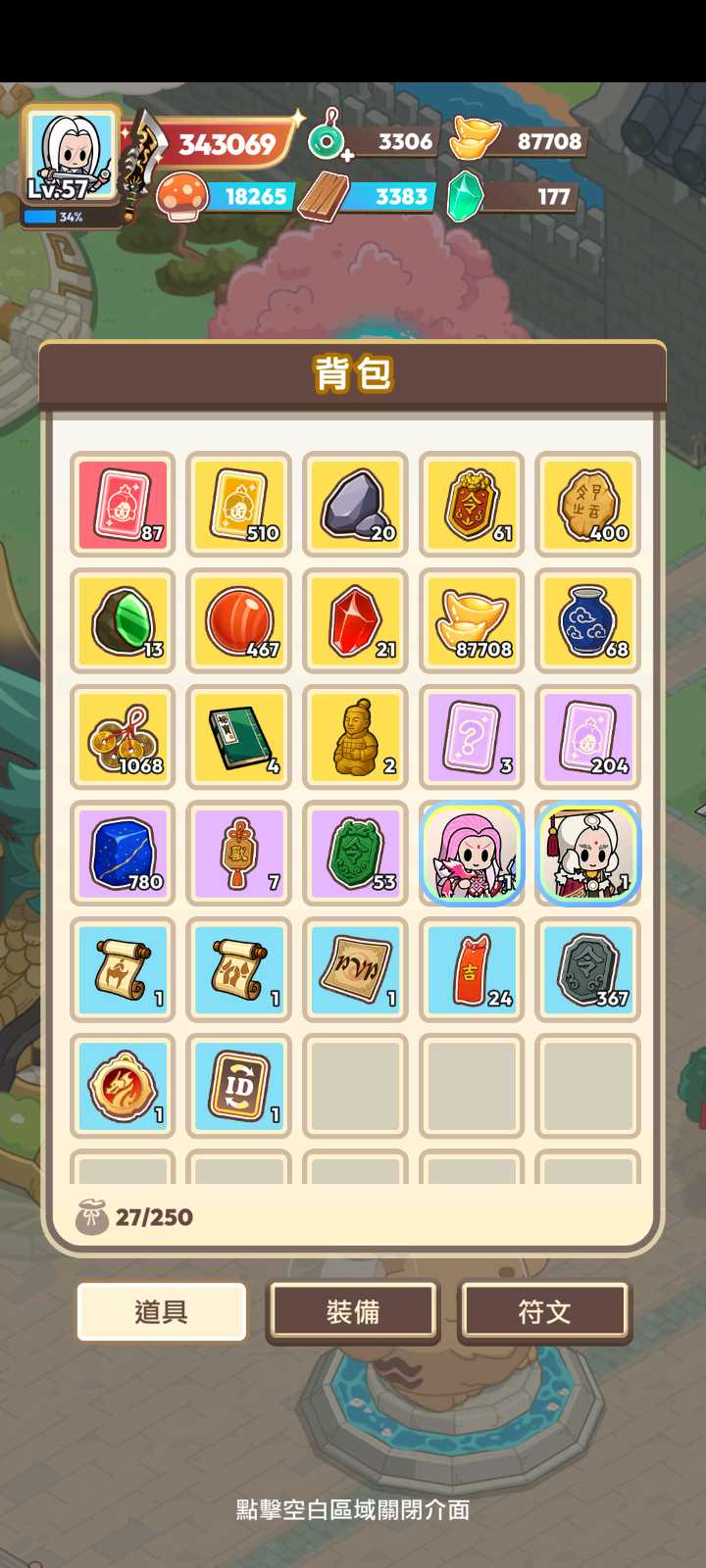Image resolution: width=706 pixels, height=1568 pixels.
Task: Select the 道具 tab
Action: pos(162,1311)
